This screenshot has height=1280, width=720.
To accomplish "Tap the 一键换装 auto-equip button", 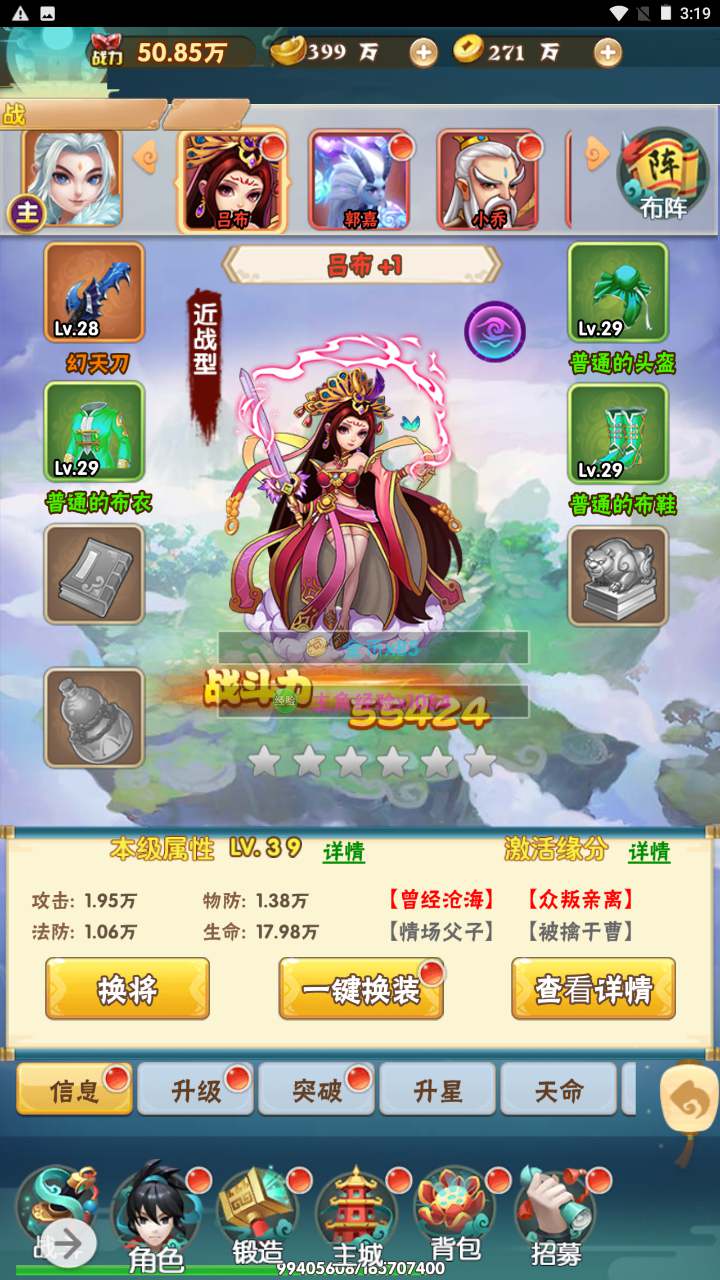I will 361,989.
